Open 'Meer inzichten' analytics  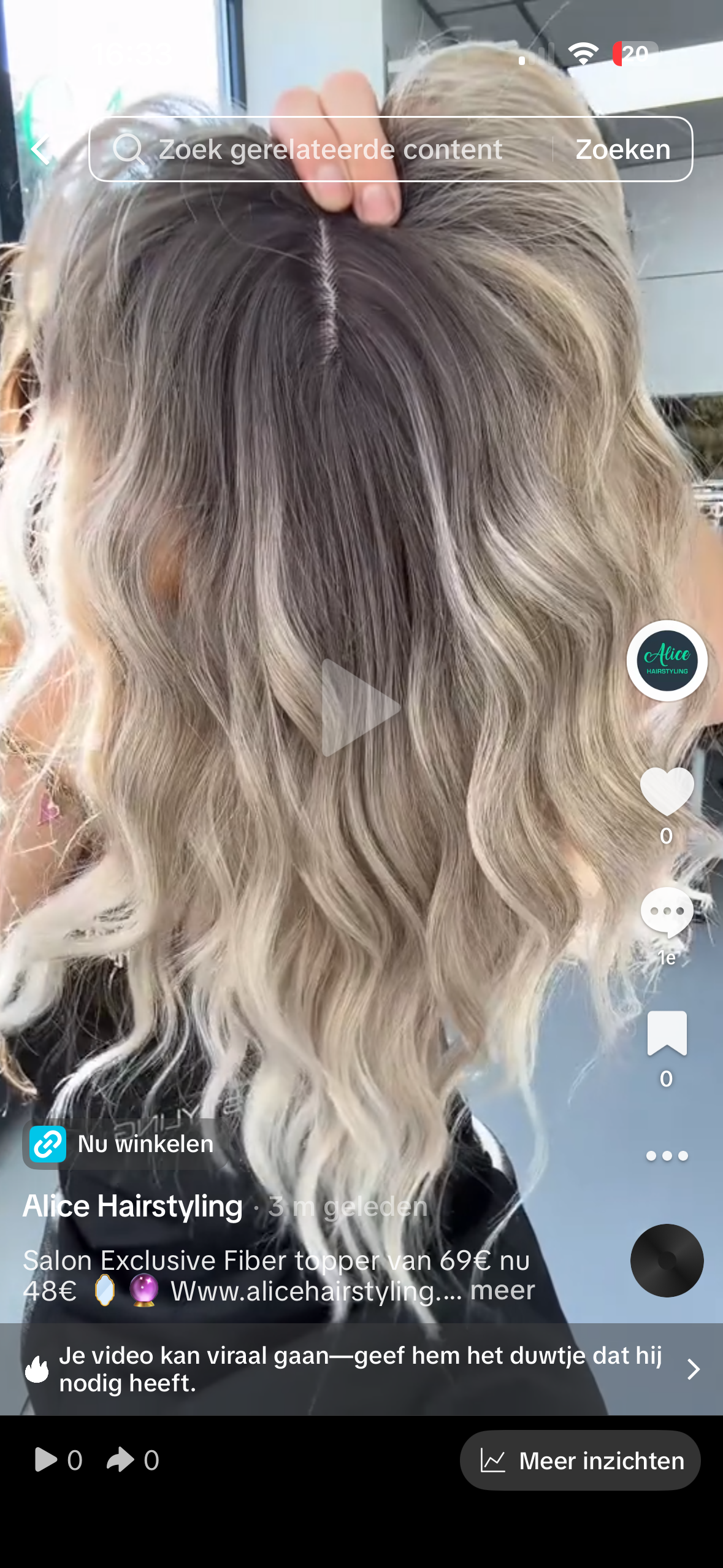pos(580,1461)
